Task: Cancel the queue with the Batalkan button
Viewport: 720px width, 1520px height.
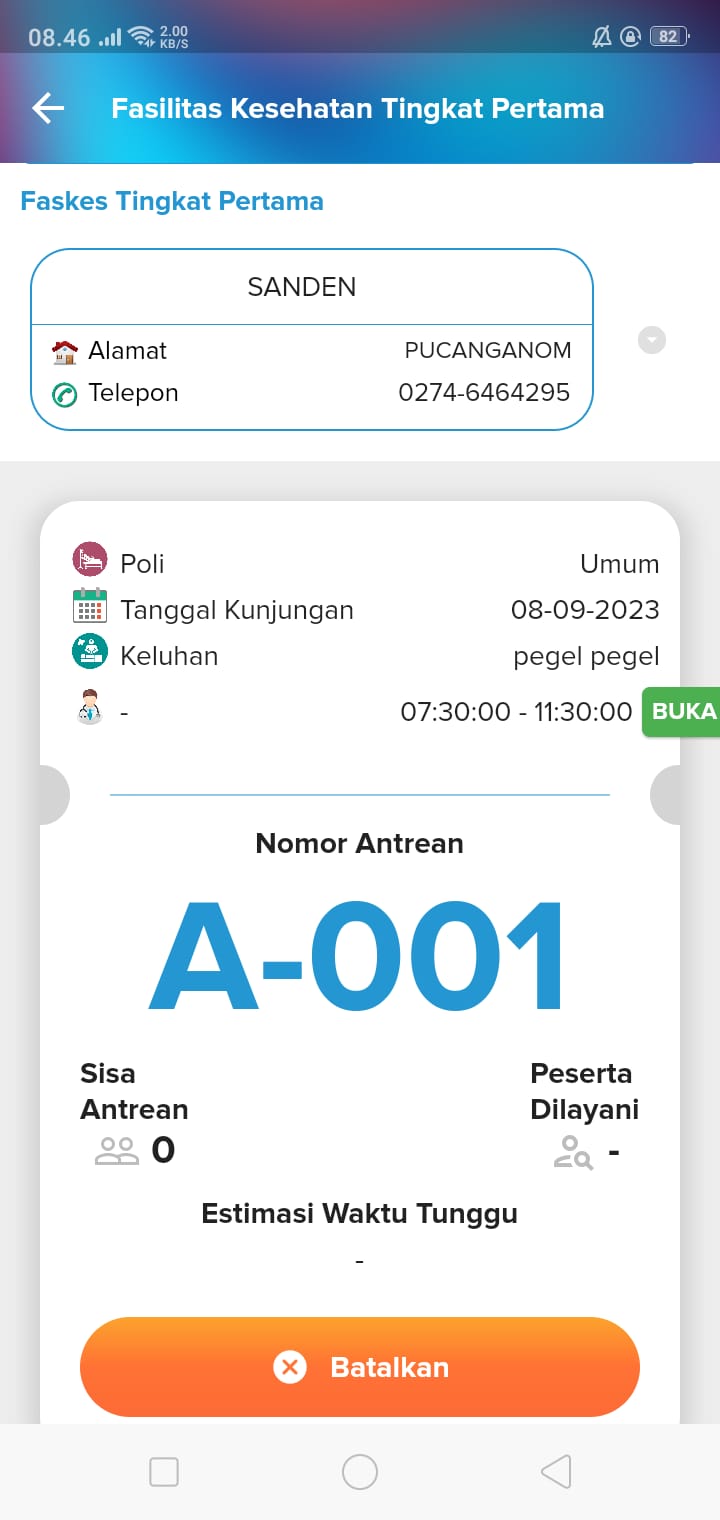Action: (360, 1366)
